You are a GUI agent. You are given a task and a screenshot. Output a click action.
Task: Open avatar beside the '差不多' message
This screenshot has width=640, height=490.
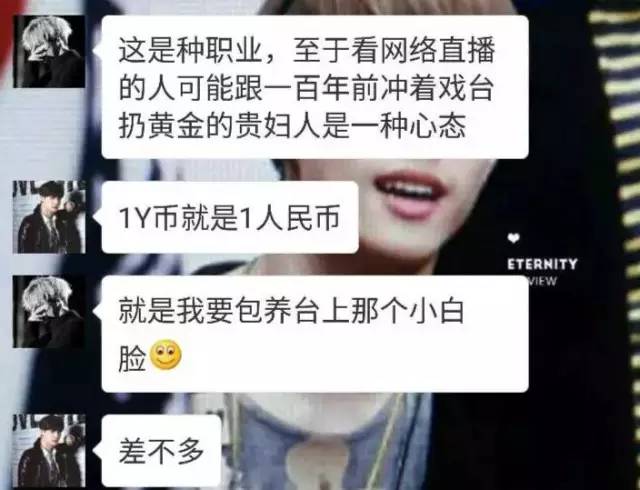click(x=48, y=450)
